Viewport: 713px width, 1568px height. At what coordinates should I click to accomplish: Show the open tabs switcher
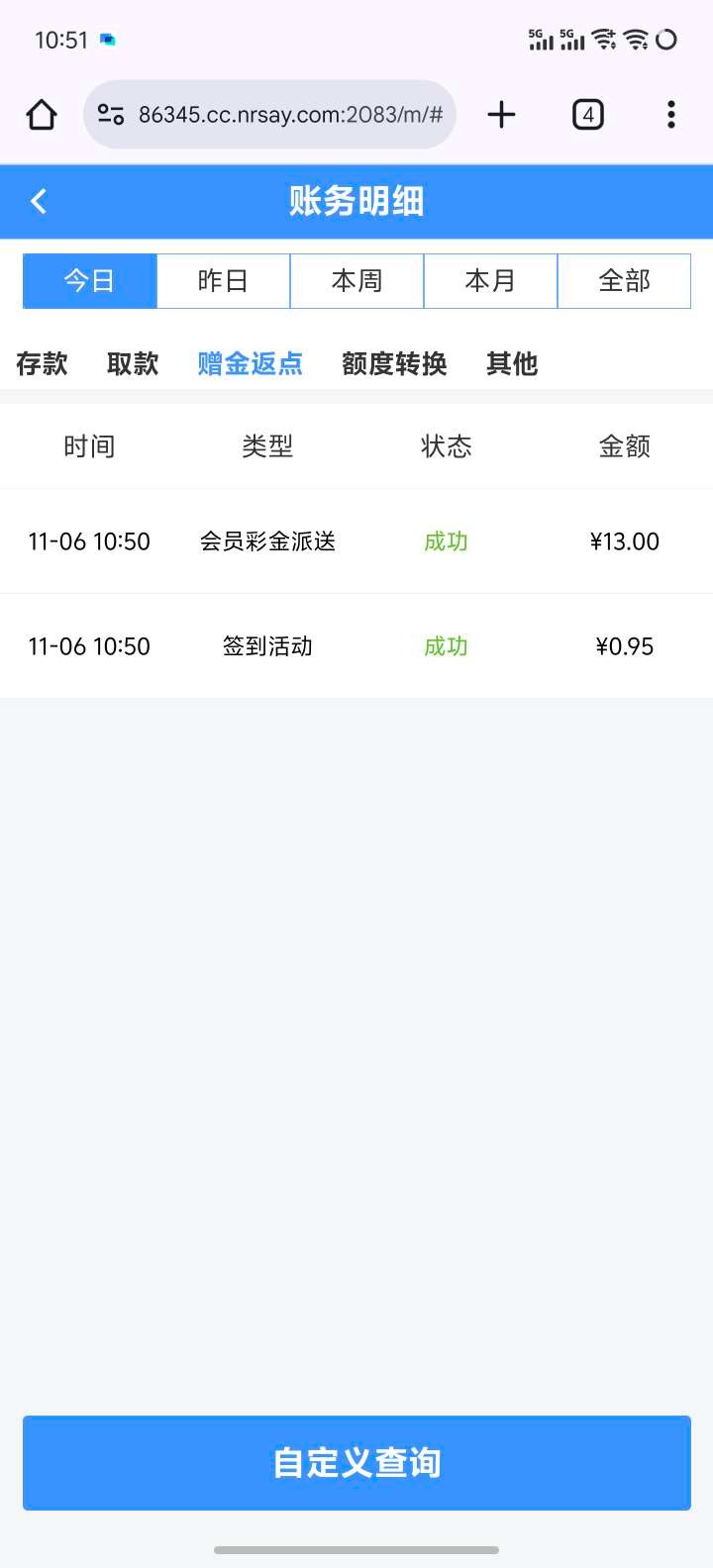[x=587, y=115]
